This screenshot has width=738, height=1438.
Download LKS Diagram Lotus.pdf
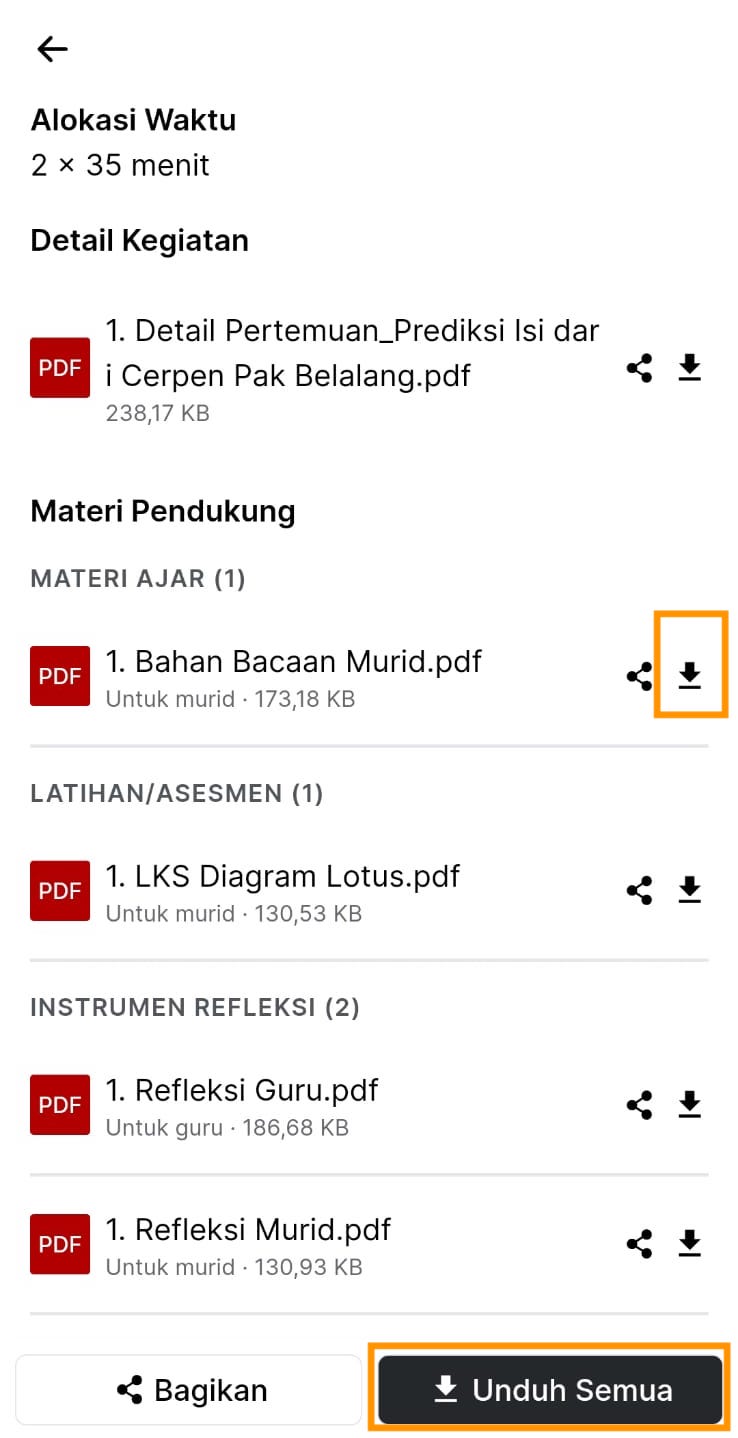pyautogui.click(x=689, y=890)
